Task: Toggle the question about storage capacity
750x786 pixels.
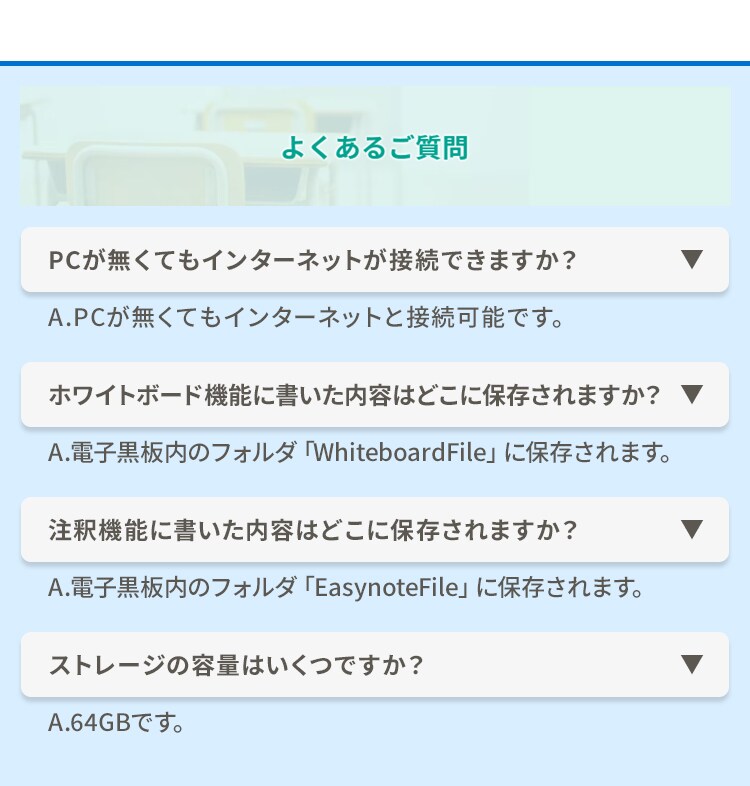Action: [x=374, y=665]
